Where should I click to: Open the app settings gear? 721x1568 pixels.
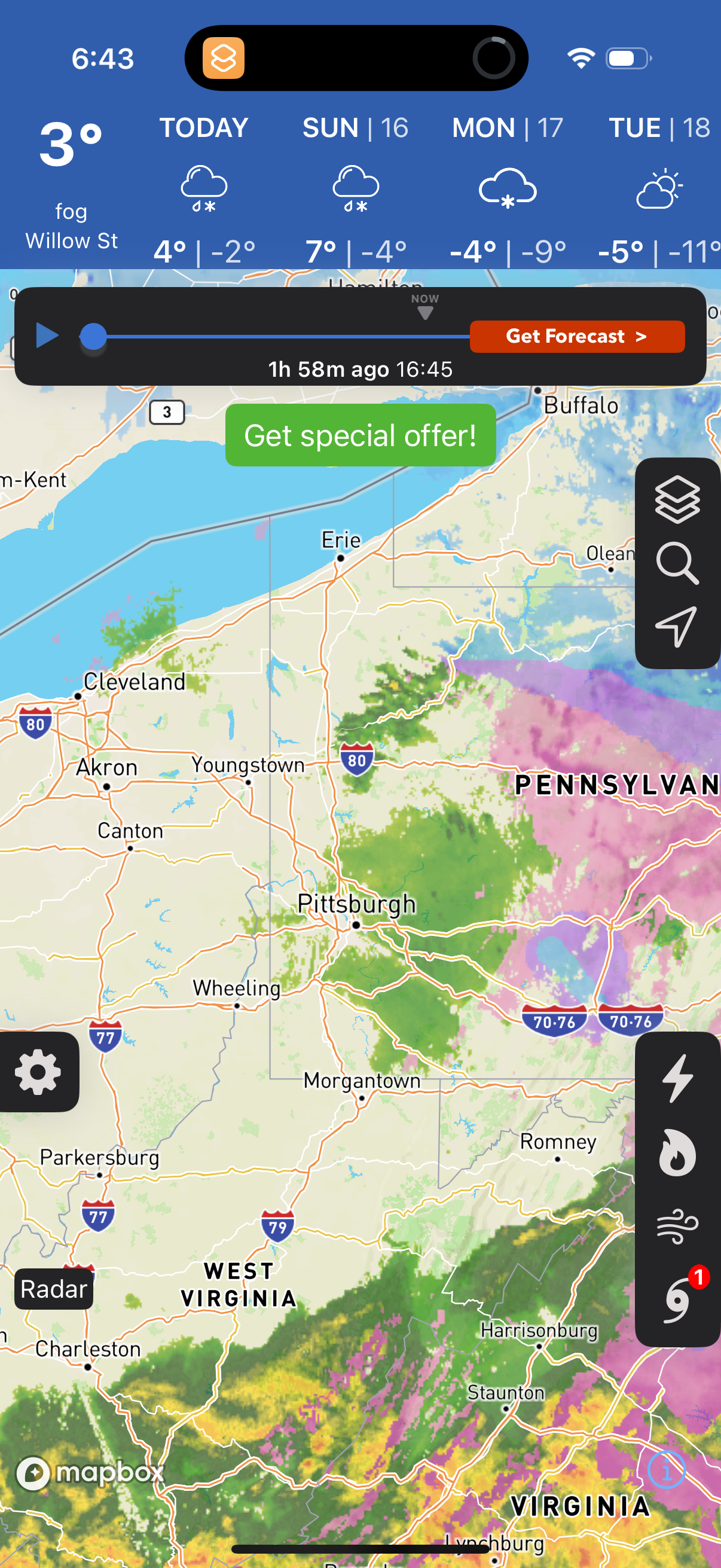[39, 1072]
